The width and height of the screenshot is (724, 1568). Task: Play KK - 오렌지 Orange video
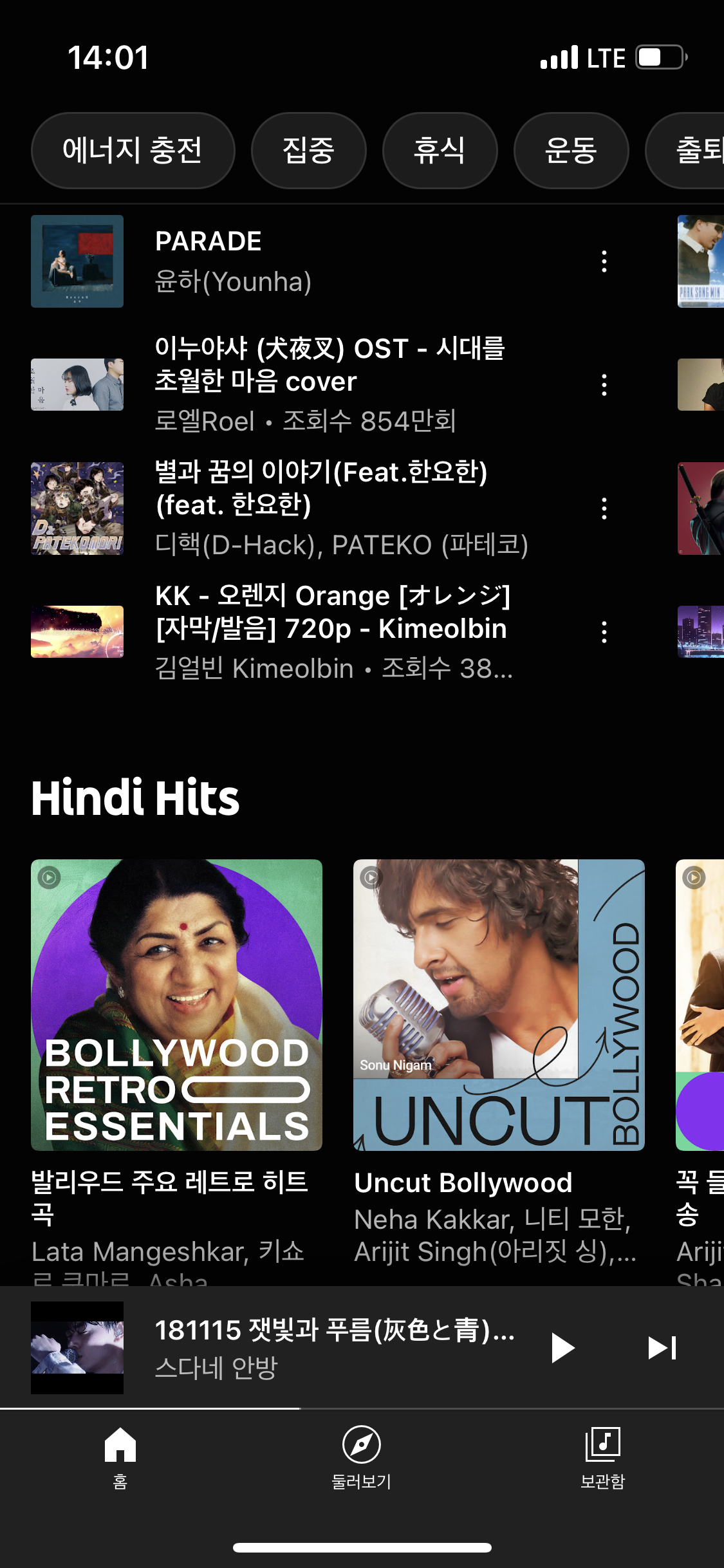point(309,631)
